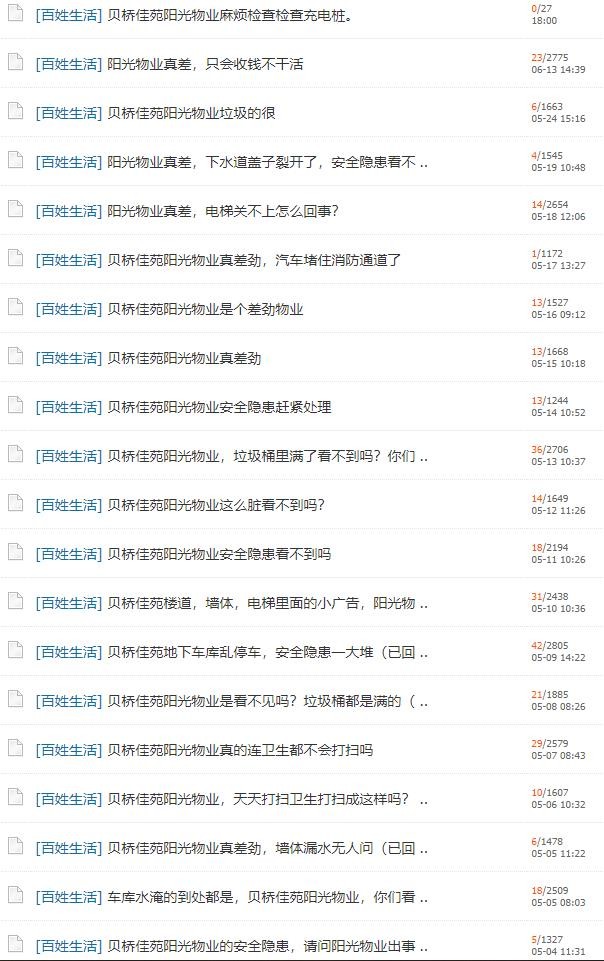Open thread 贝桥佳苑阳光物业这么脏看不到吗

pos(216,505)
